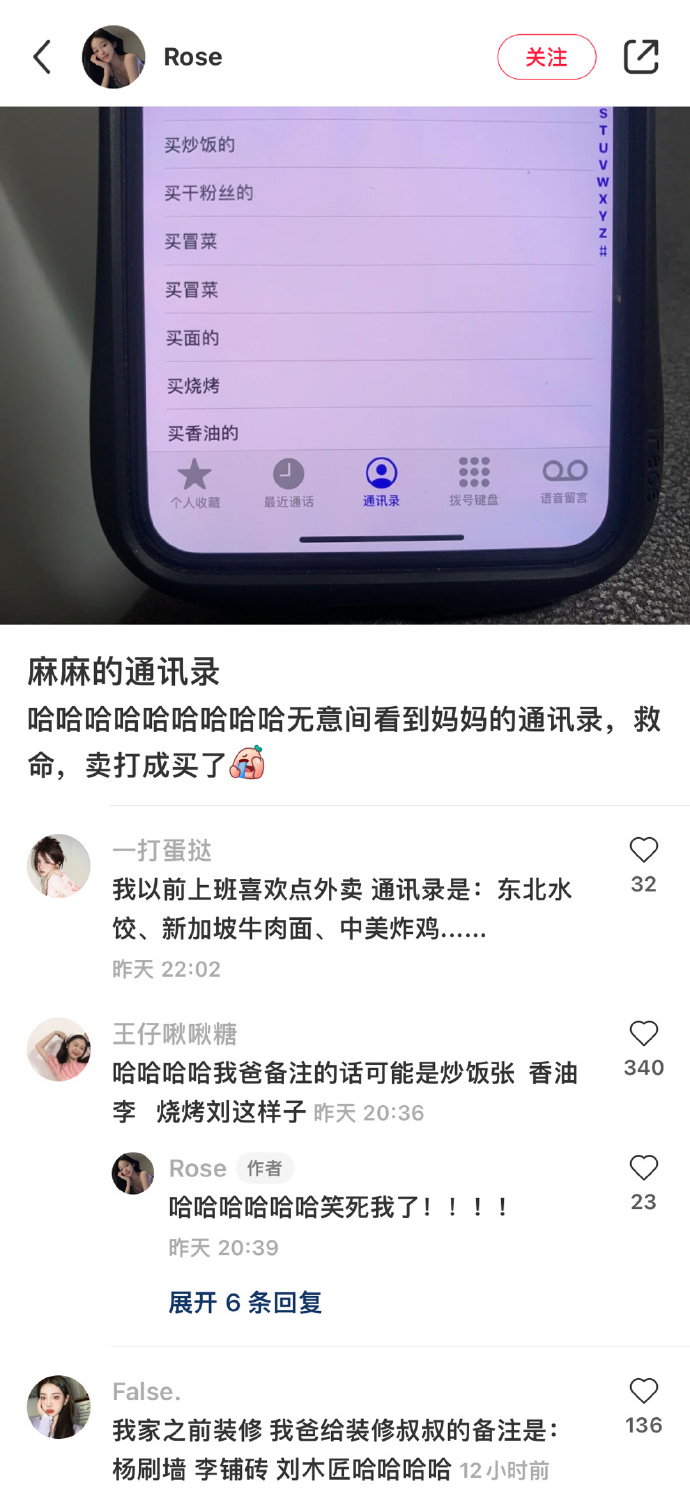Like Rose's author reply
This screenshot has width=690, height=1505.
pos(643,1168)
